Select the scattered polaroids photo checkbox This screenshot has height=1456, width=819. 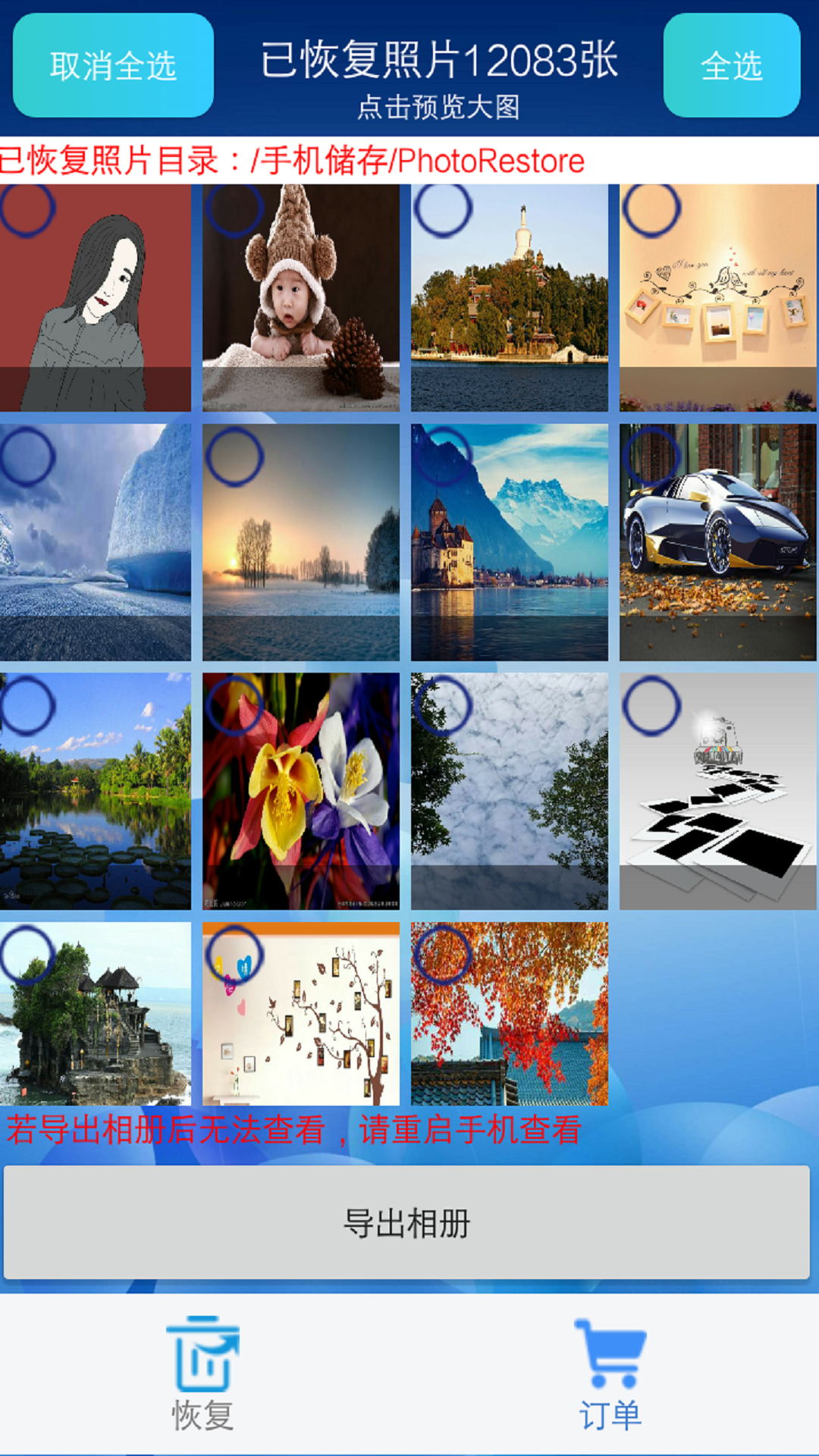point(651,706)
